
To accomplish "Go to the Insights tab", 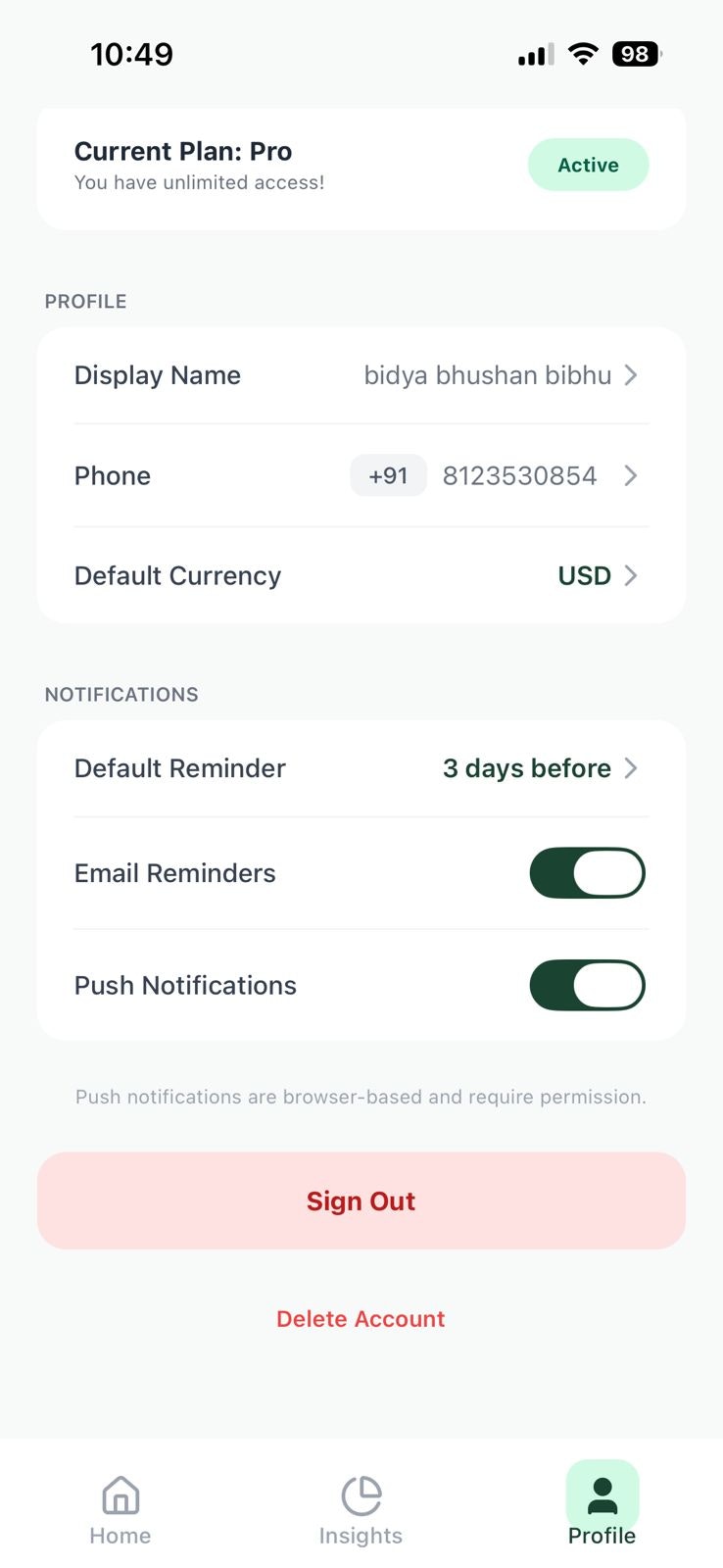I will click(x=361, y=1510).
